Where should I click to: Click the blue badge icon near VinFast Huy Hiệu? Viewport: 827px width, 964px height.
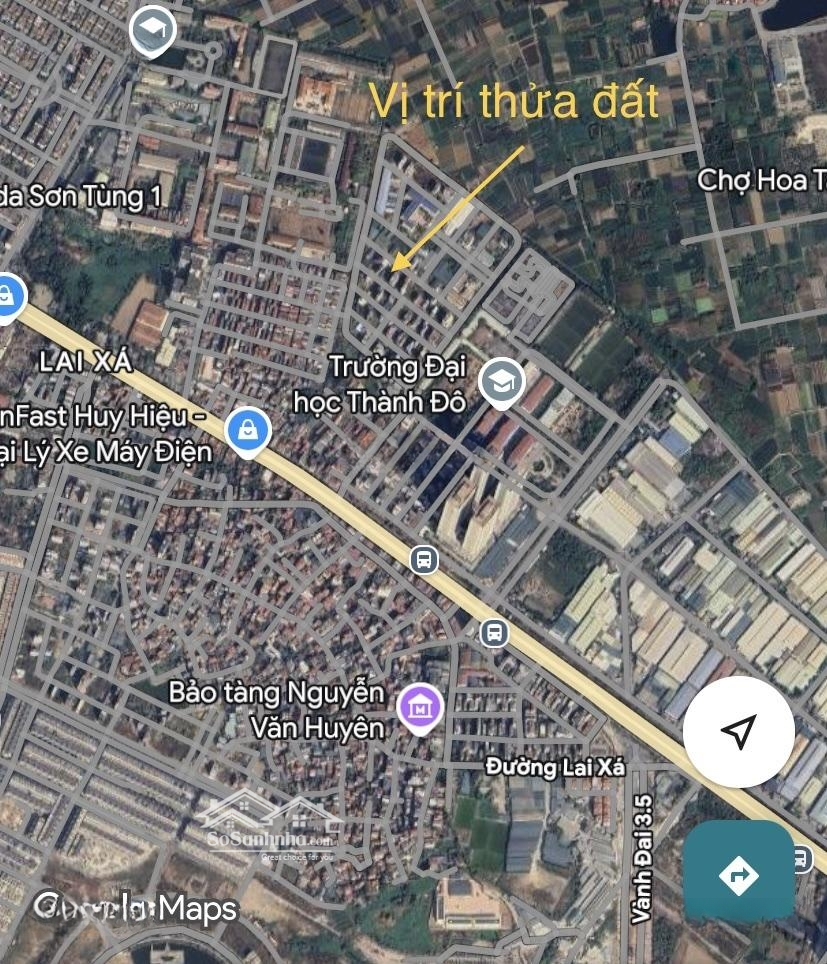tap(248, 426)
